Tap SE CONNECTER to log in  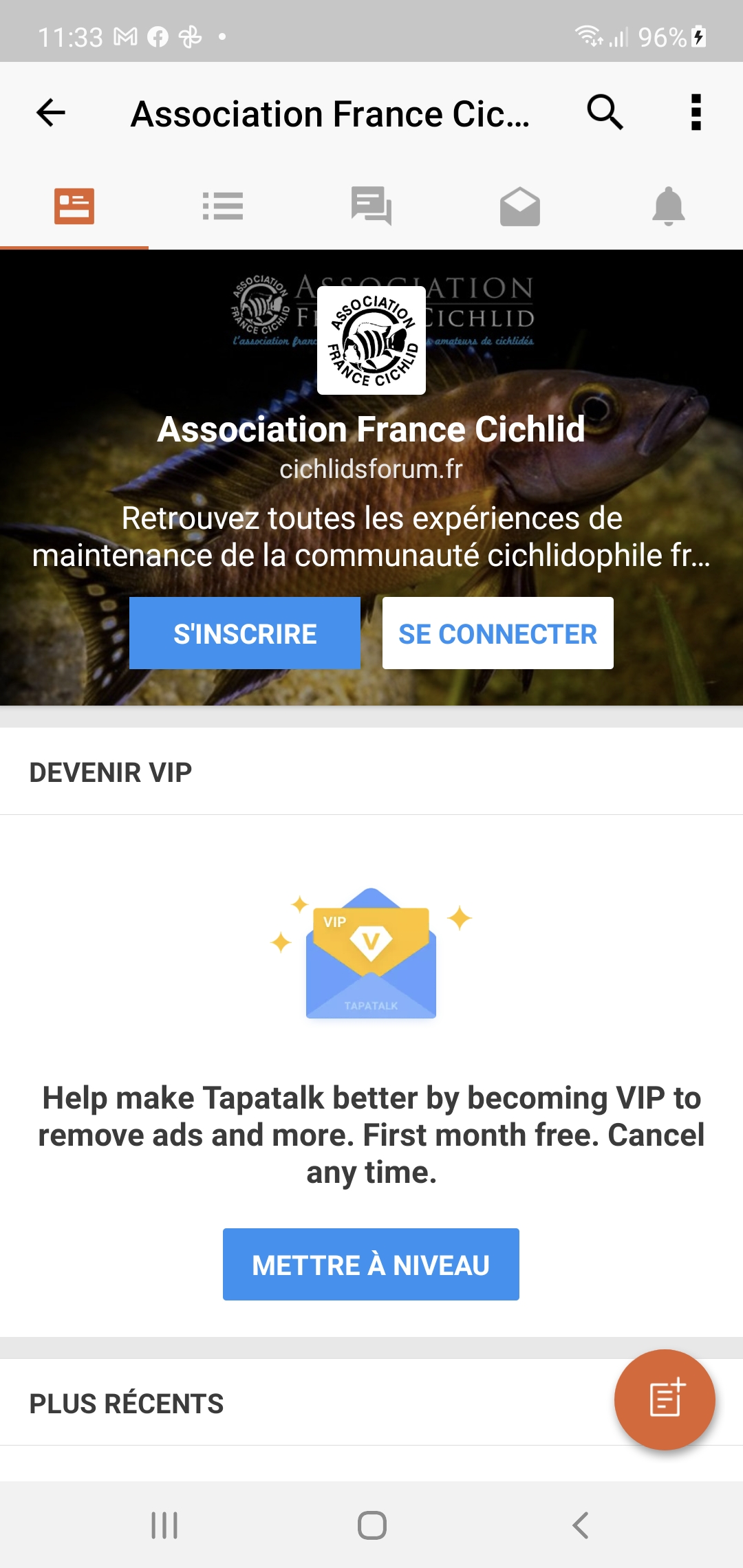tap(498, 633)
